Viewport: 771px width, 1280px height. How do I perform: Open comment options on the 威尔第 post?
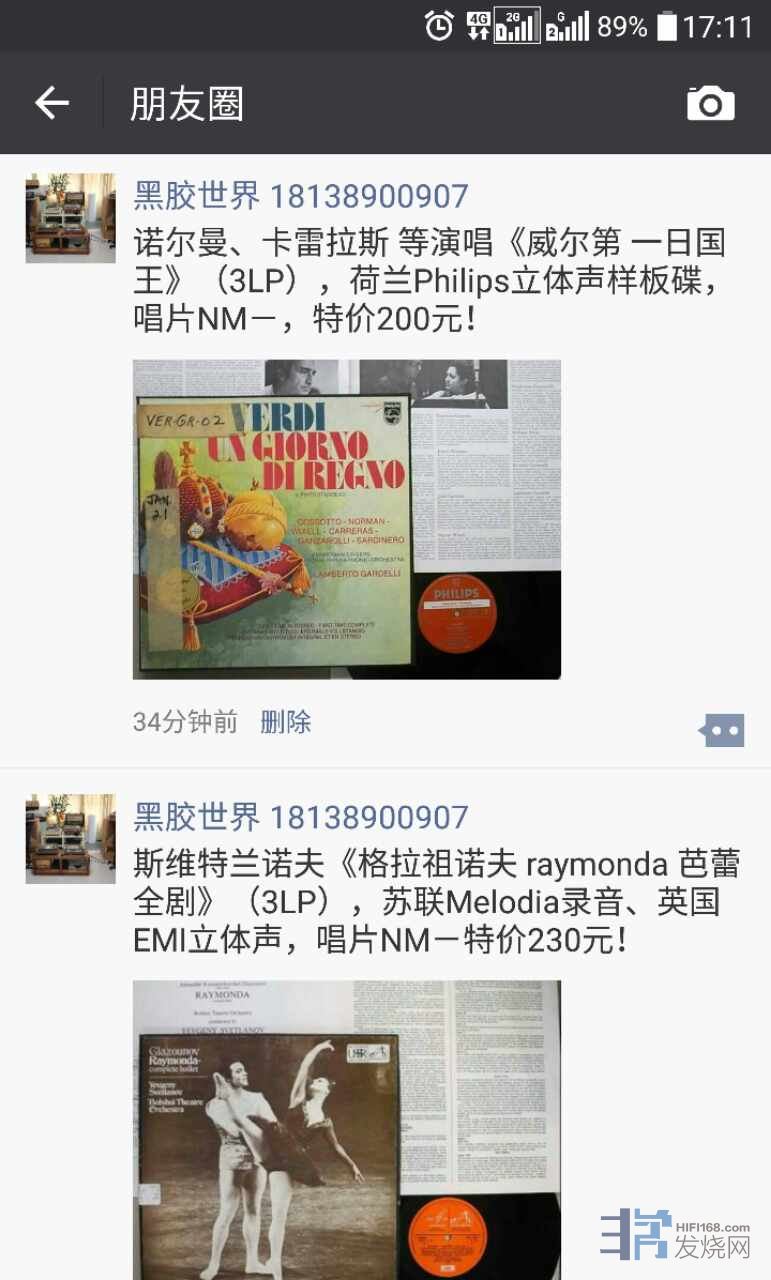(x=721, y=731)
